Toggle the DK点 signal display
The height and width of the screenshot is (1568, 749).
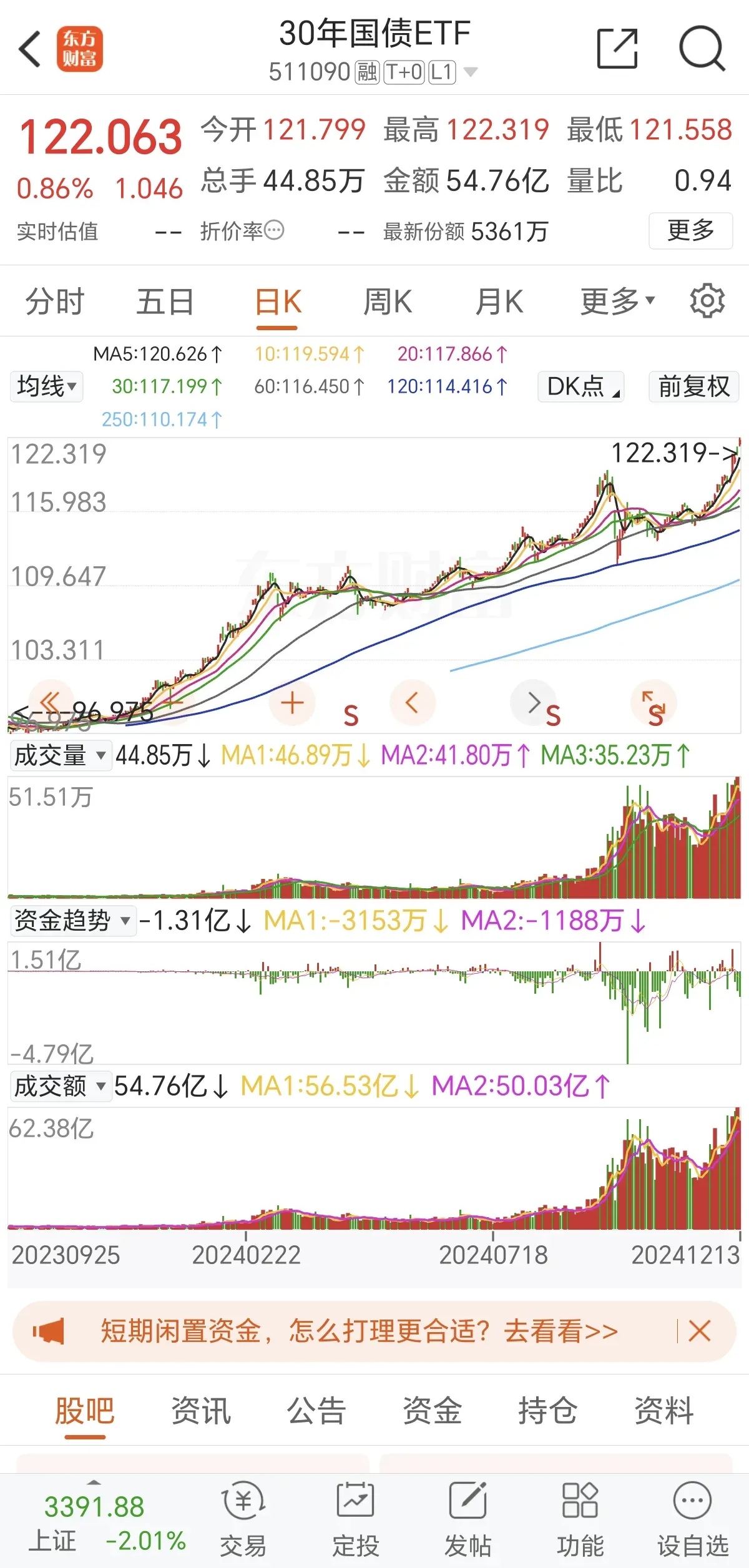(x=579, y=386)
